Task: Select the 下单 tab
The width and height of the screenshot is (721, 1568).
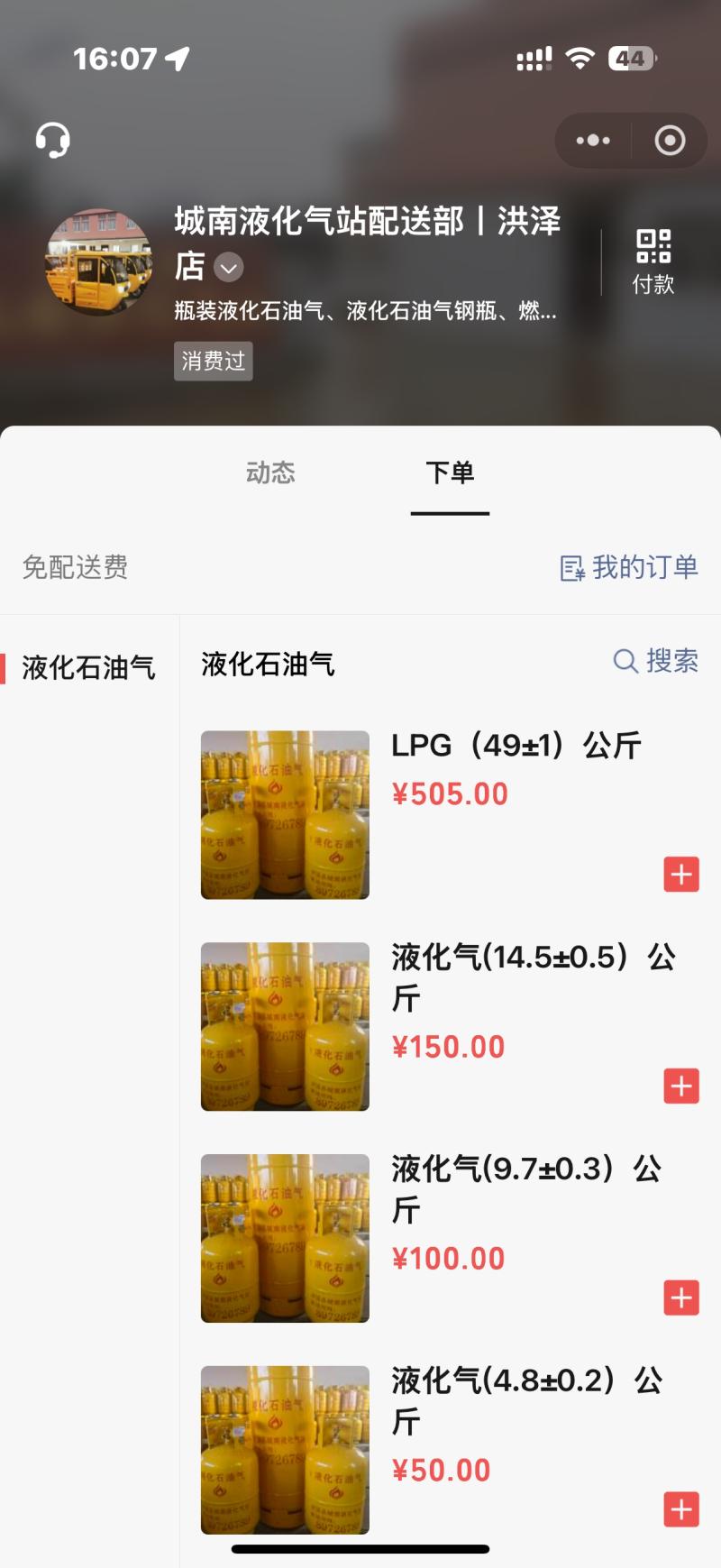Action: click(x=450, y=472)
